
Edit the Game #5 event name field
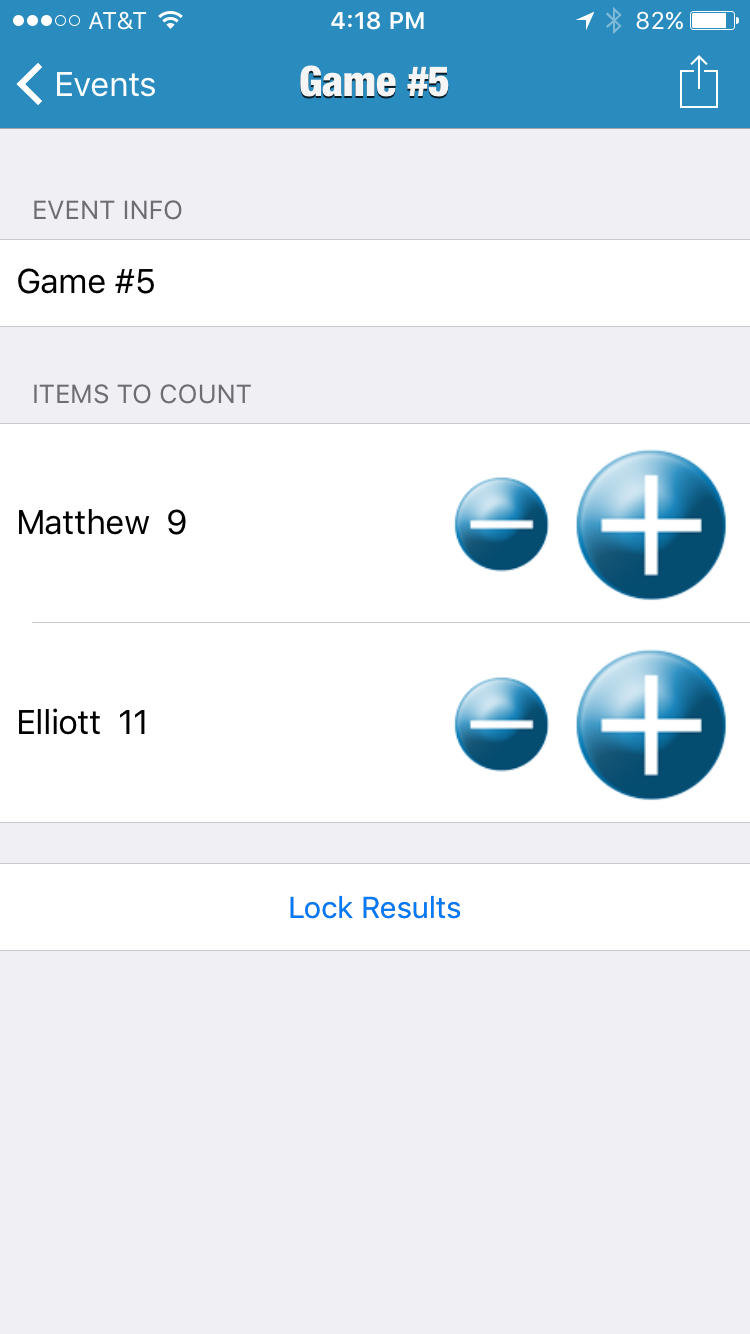374,283
